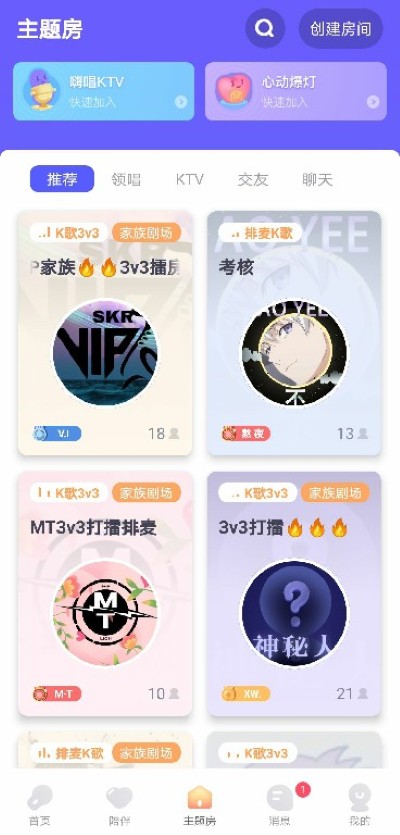This screenshot has width=400, height=835.
Task: Open the search icon in header
Action: (x=265, y=28)
